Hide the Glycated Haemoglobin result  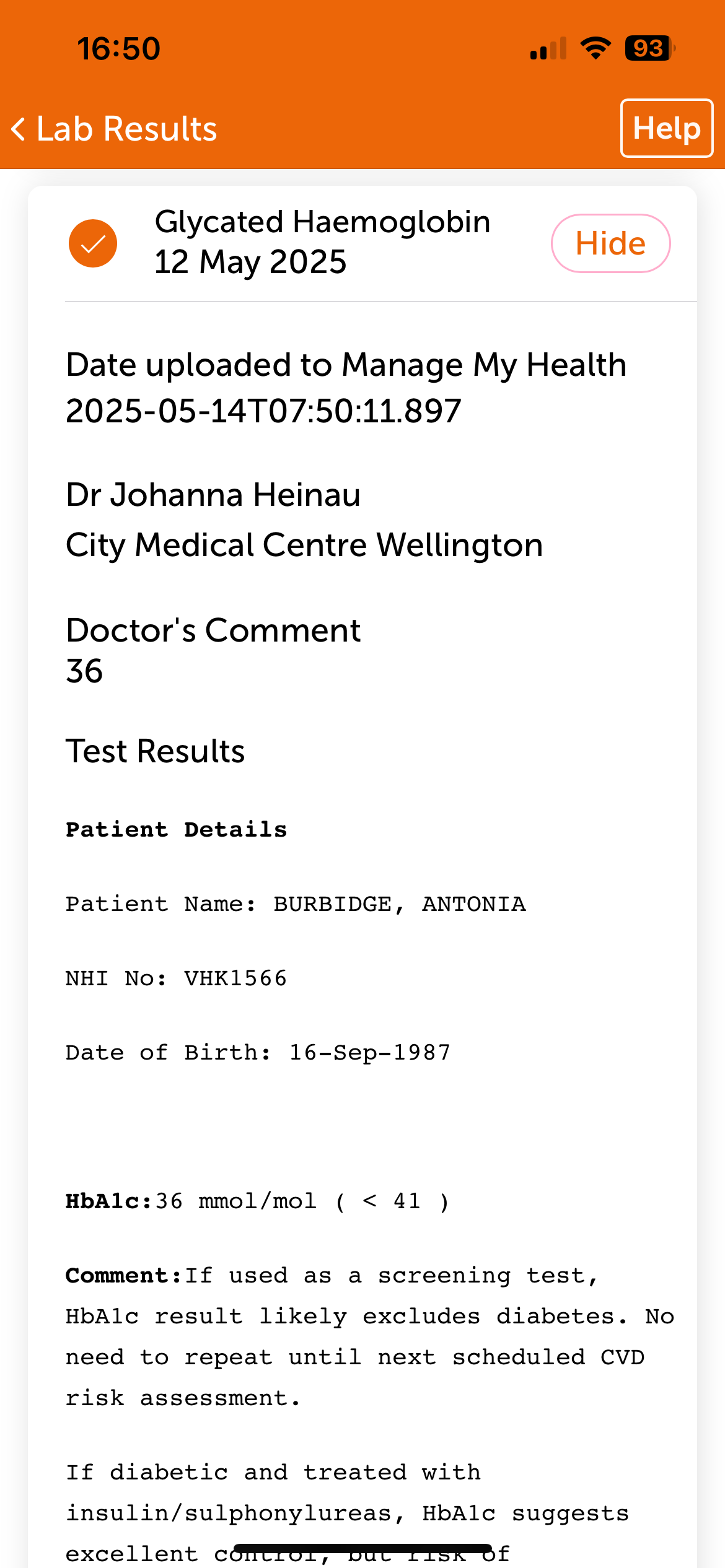click(610, 243)
